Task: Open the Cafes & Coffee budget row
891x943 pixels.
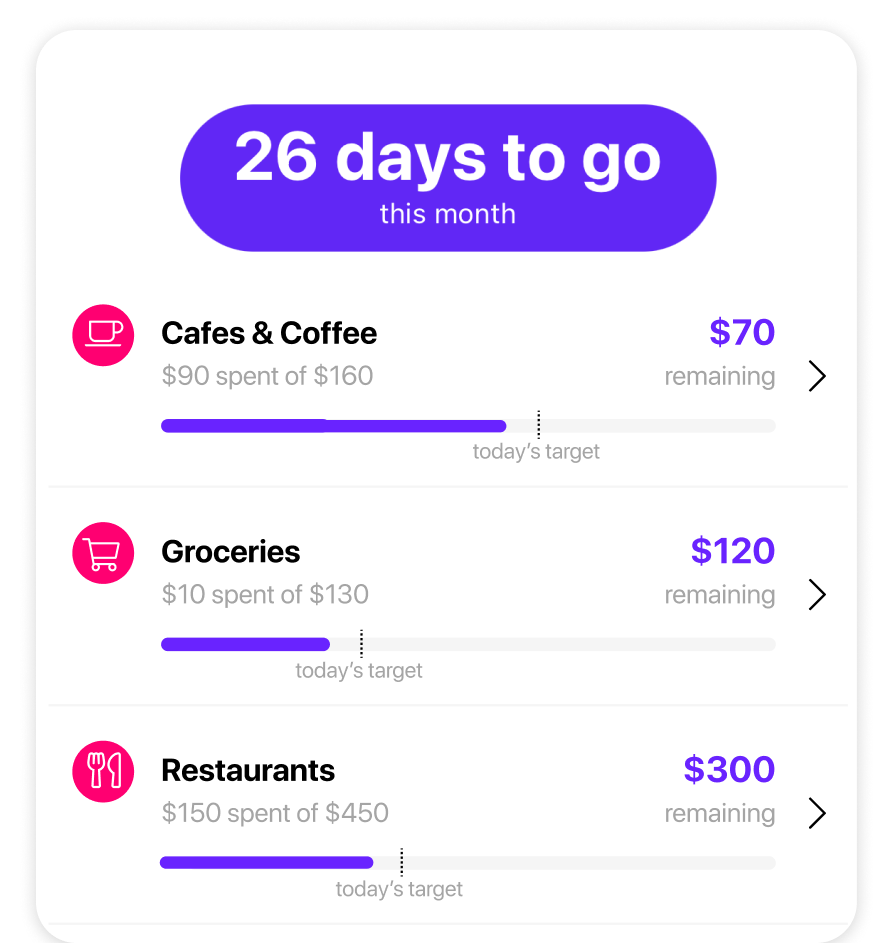Action: 817,376
